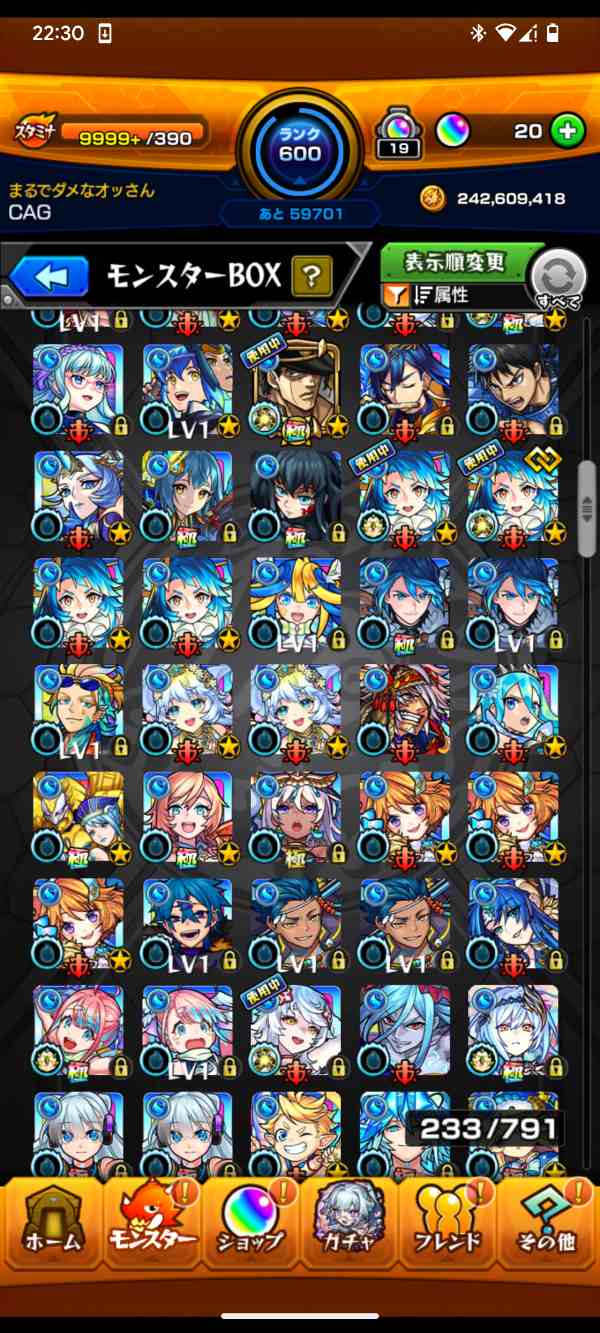This screenshot has height=1333, width=600.
Task: Open the golden armored knight monster
Action: [x=78, y=816]
